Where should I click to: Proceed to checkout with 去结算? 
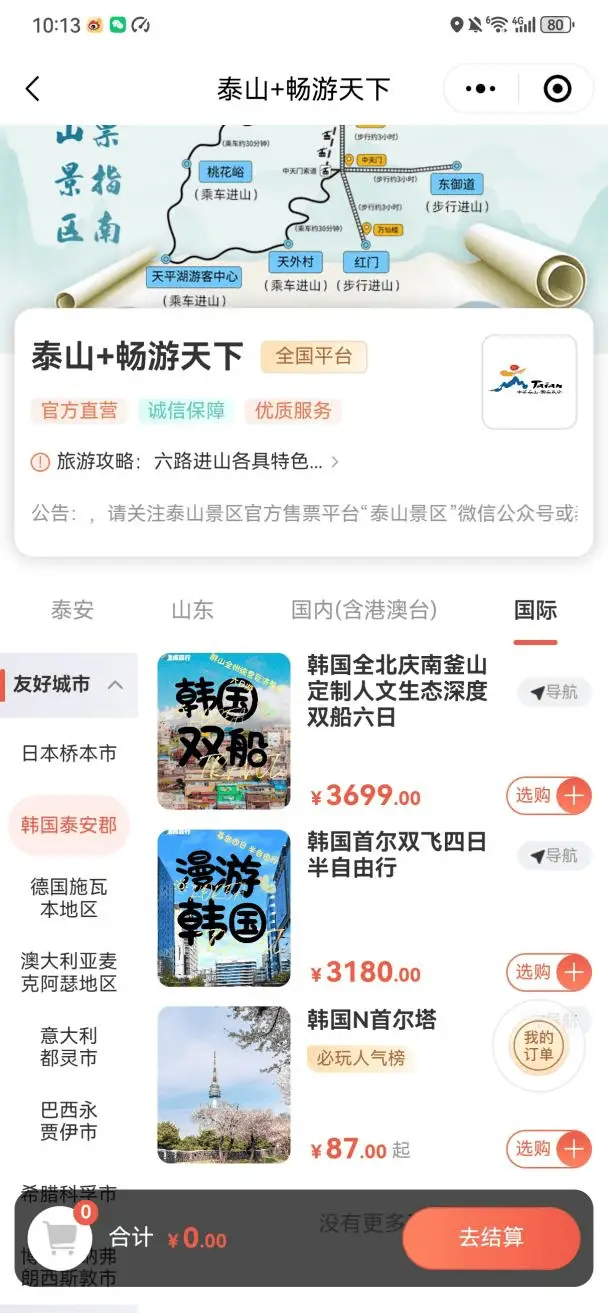pyautogui.click(x=491, y=1237)
